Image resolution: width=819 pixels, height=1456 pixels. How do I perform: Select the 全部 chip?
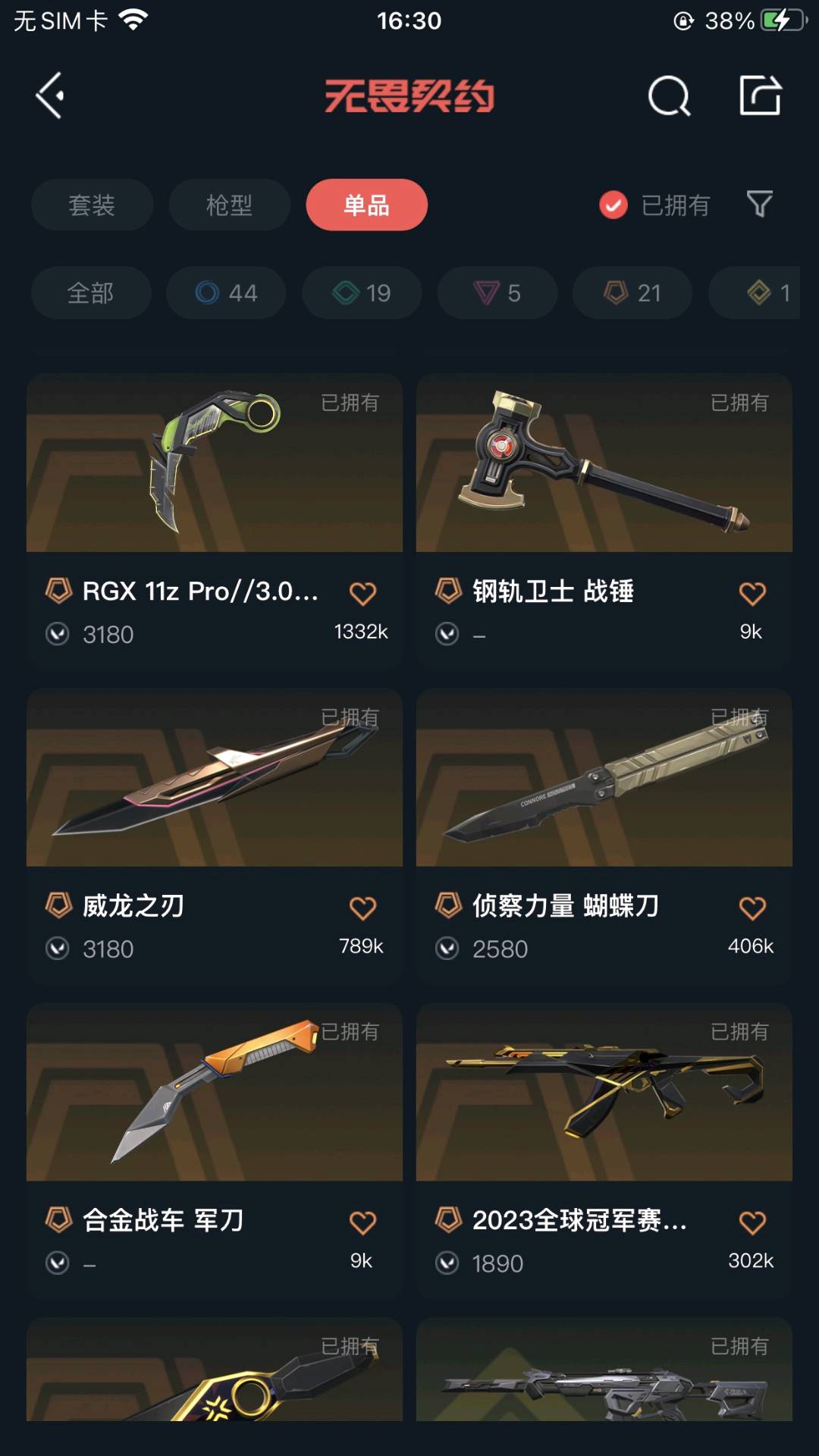coord(91,293)
